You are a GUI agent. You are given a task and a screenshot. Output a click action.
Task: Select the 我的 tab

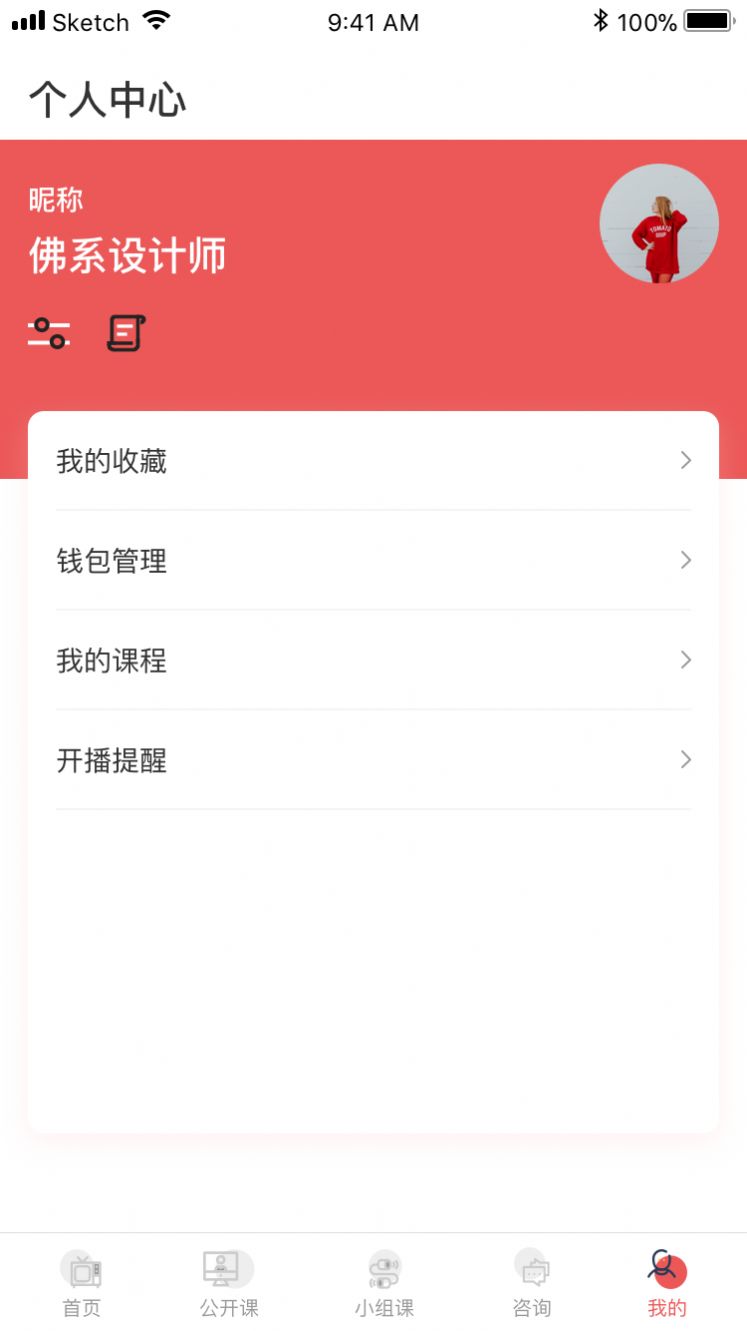click(x=666, y=1284)
